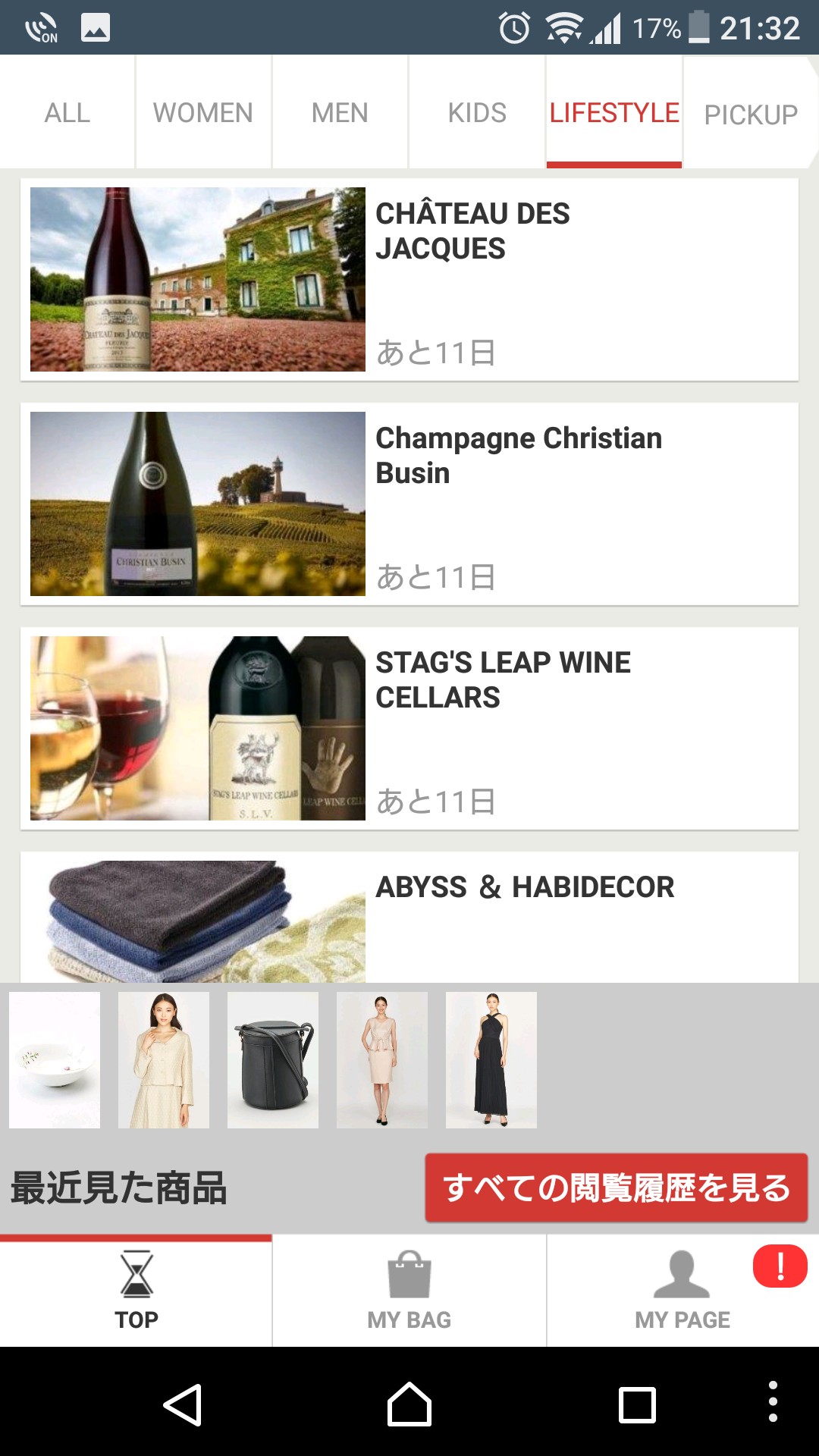Switch to the PICKUP tab
The height and width of the screenshot is (1456, 819).
click(x=751, y=114)
